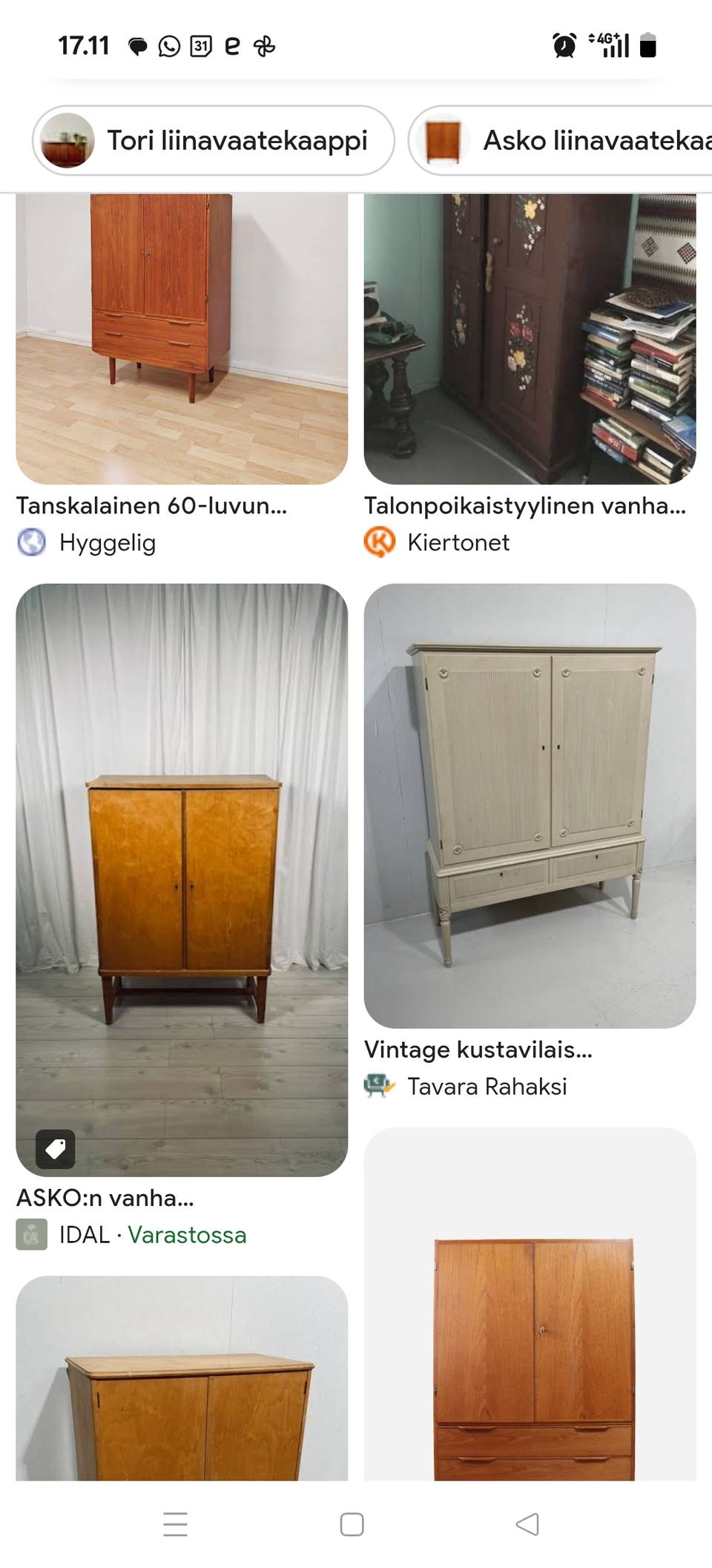The width and height of the screenshot is (712, 1568).
Task: Tap the alarm clock icon in the status bar
Action: coord(564,46)
